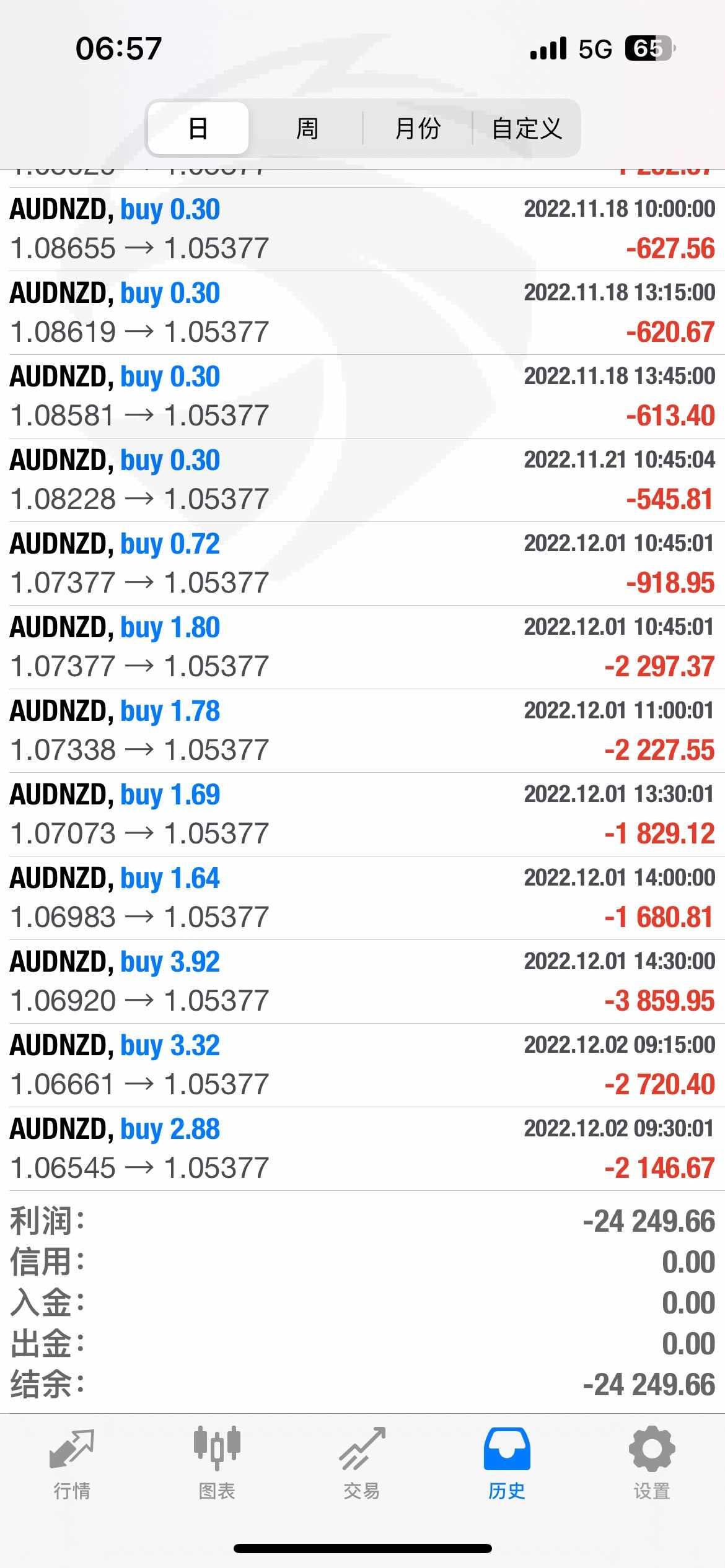The width and height of the screenshot is (725, 1568).
Task: Expand the AUDNZD buy 0.72 trade
Action: pos(362,564)
